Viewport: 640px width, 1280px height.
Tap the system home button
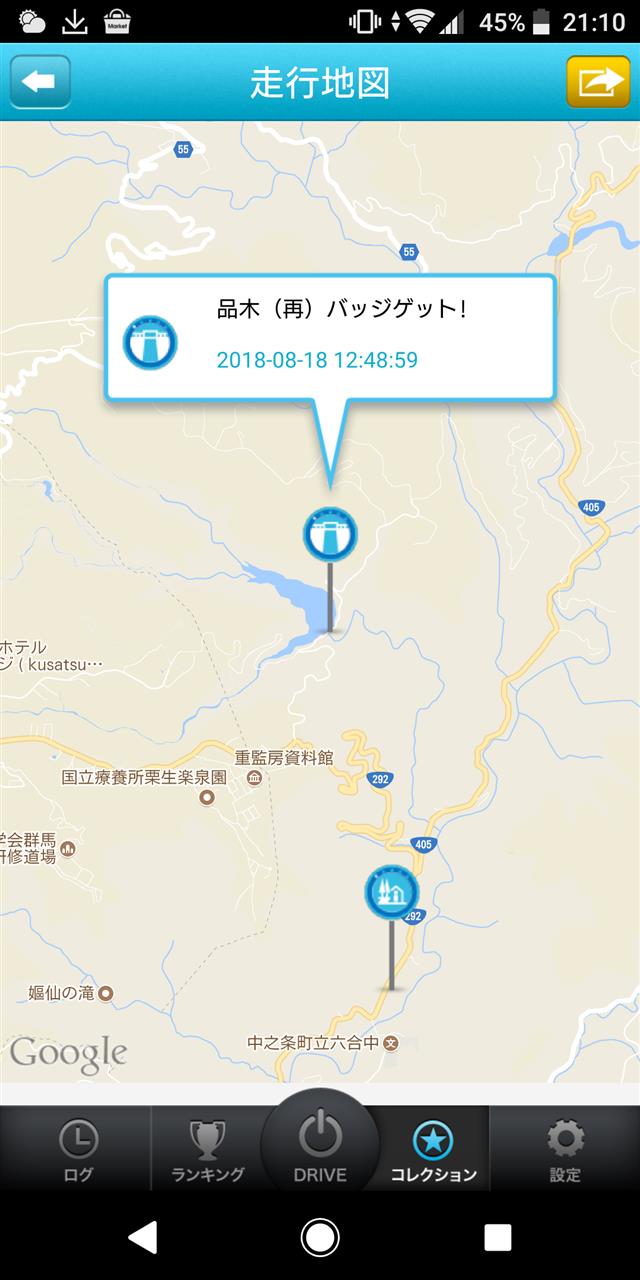pyautogui.click(x=320, y=1238)
